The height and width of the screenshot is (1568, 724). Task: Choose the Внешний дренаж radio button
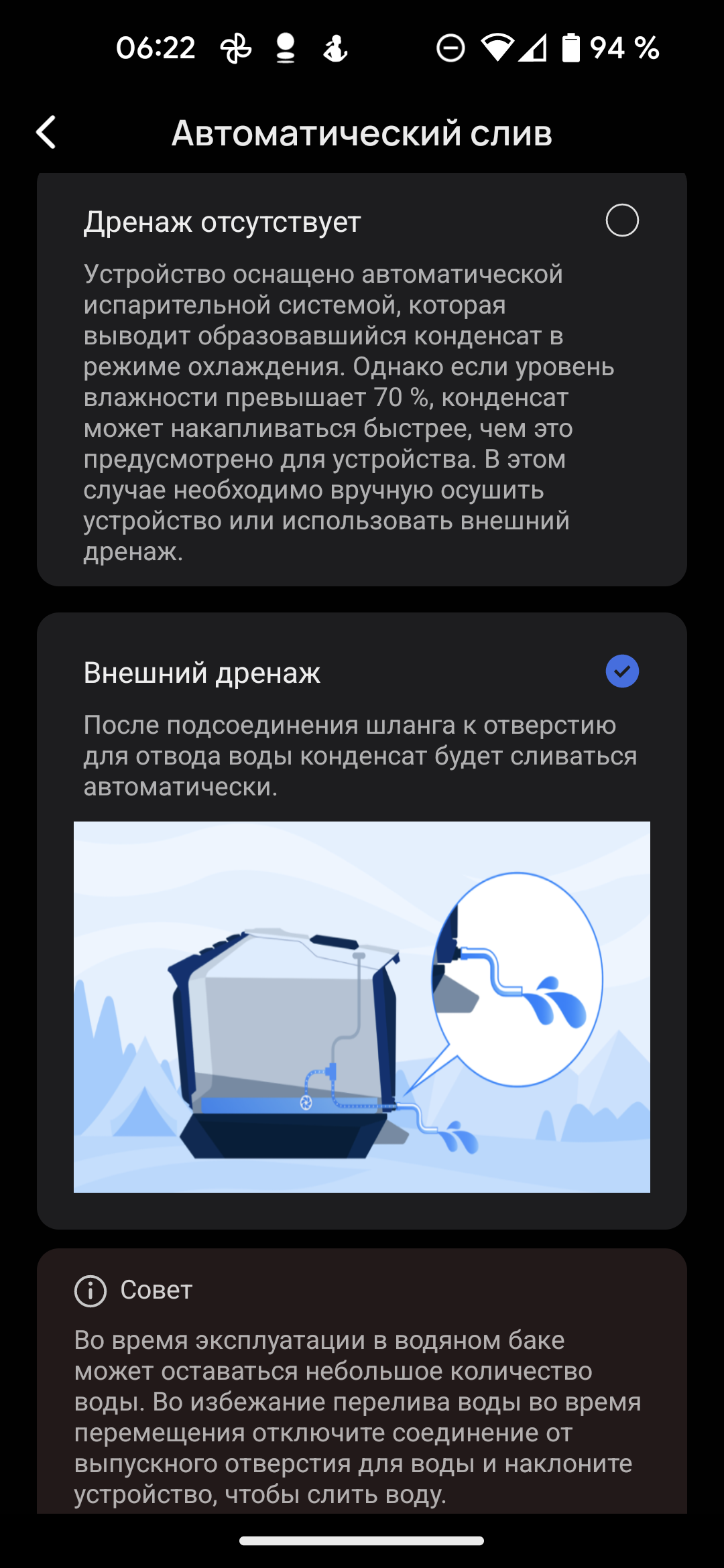(x=621, y=671)
